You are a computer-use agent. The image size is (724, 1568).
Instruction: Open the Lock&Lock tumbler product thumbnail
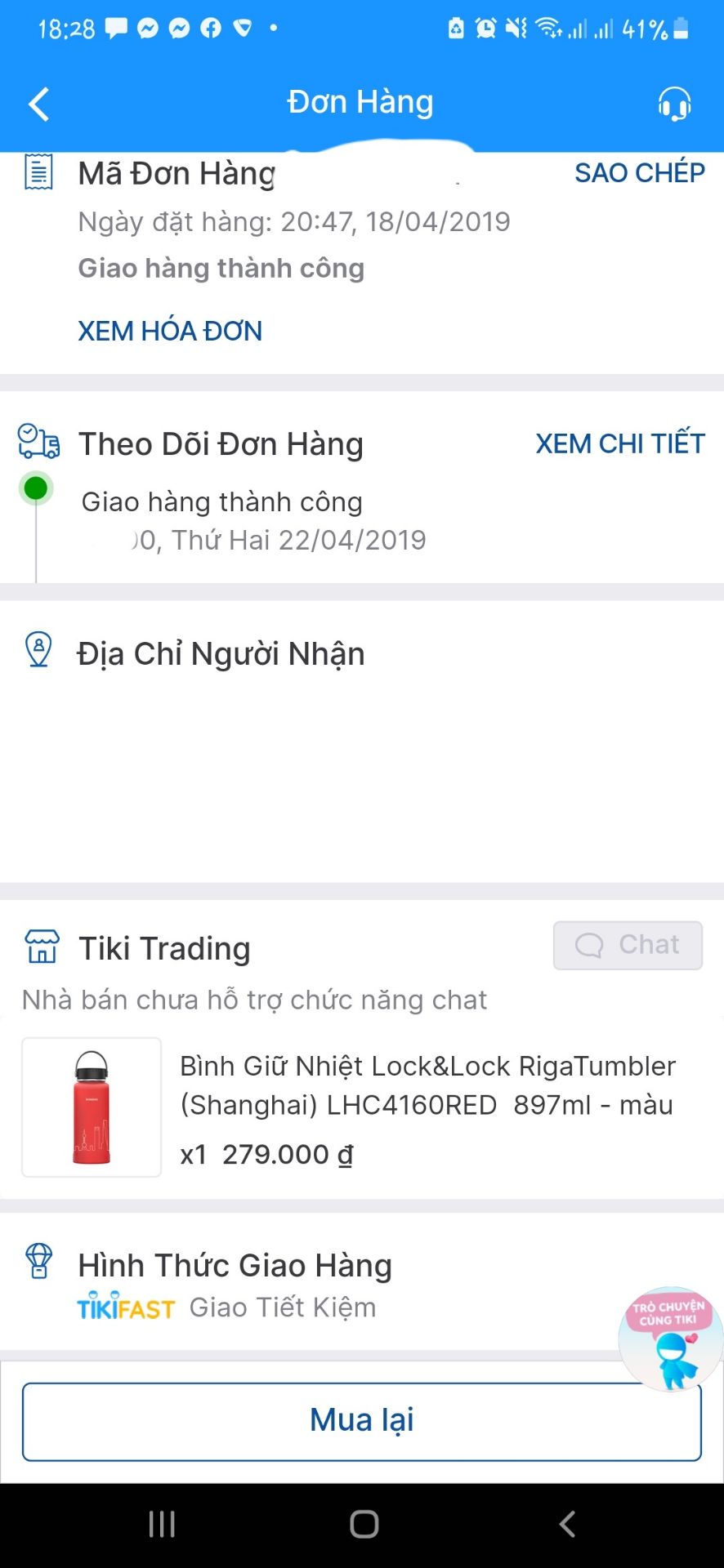(x=91, y=1107)
